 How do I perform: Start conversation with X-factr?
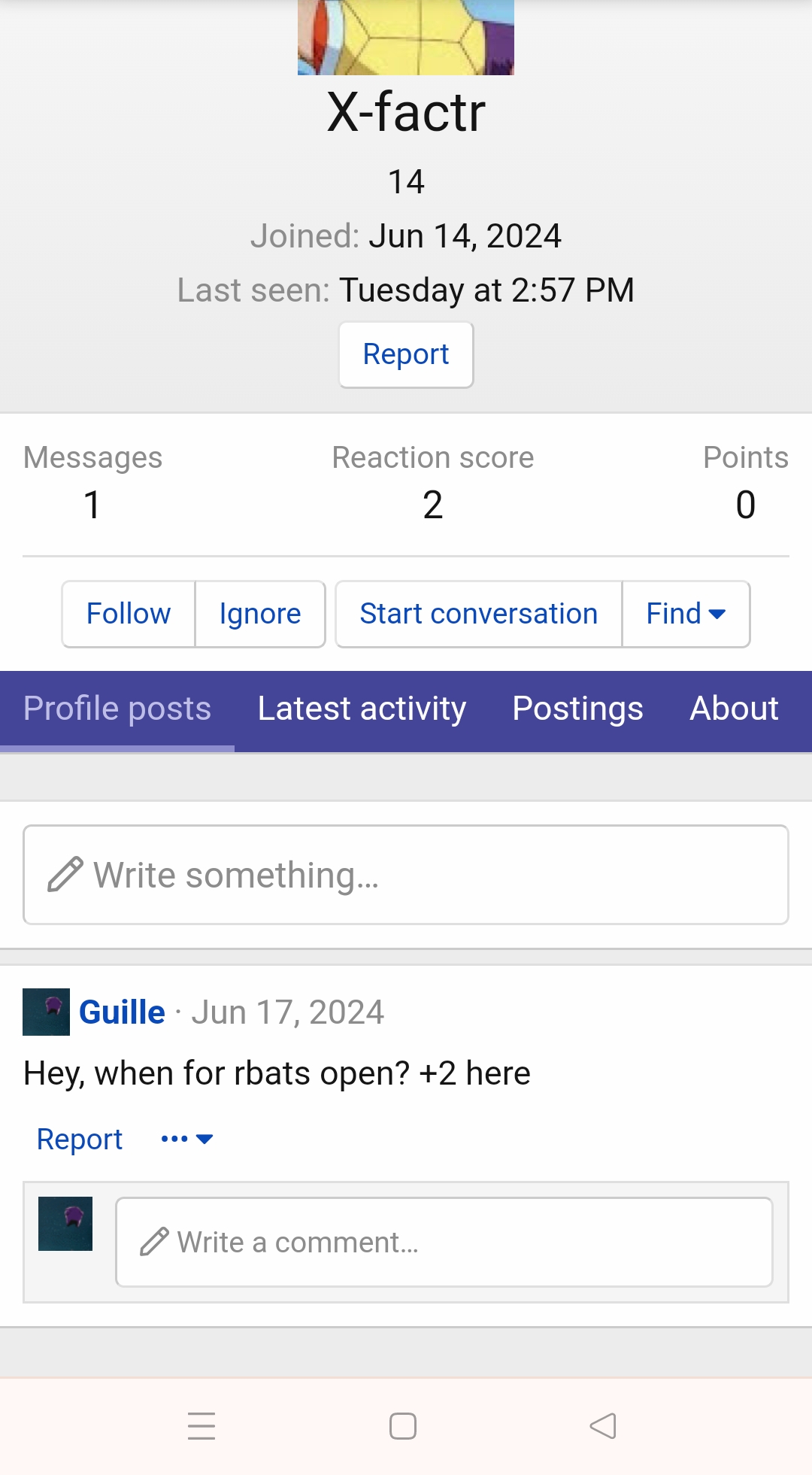tap(479, 614)
